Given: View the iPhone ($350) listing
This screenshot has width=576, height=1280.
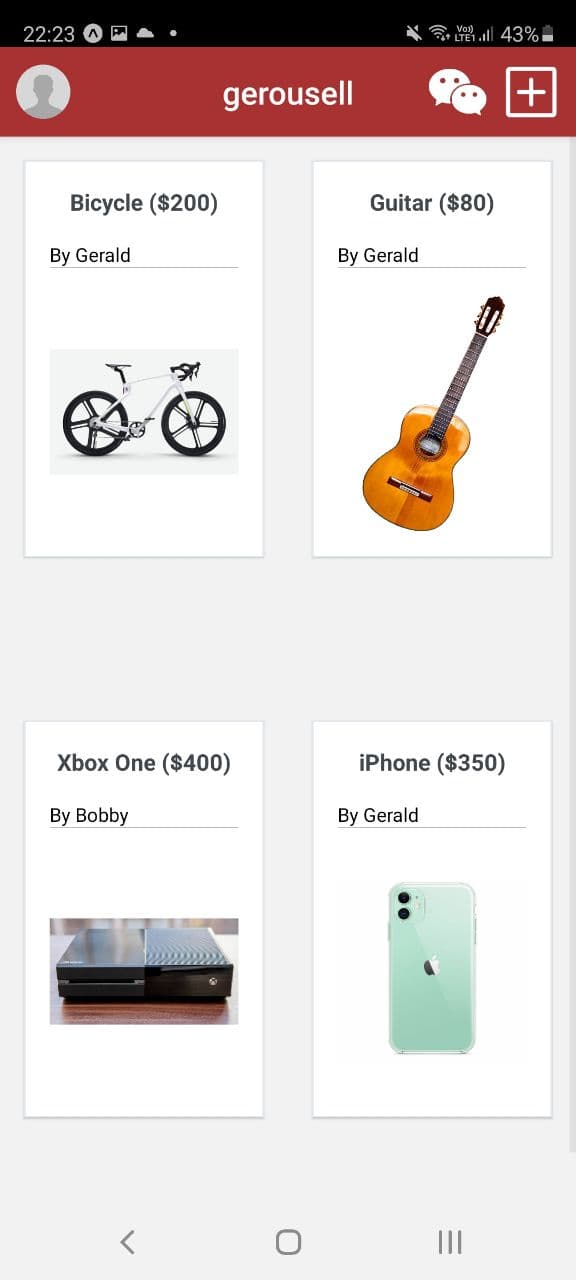Looking at the screenshot, I should click(x=432, y=919).
